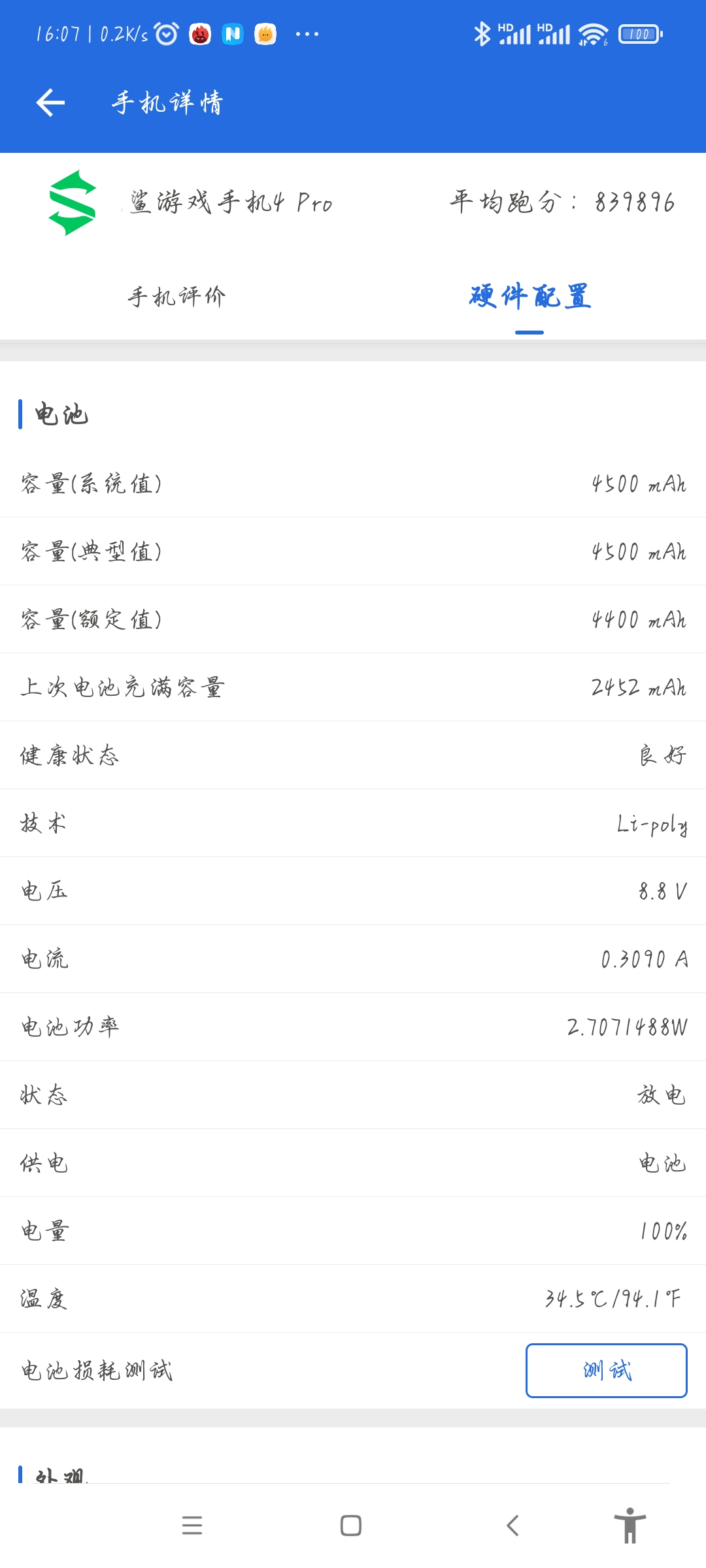The width and height of the screenshot is (706, 1568).
Task: Start battery wear test with 测试 button
Action: 606,1370
